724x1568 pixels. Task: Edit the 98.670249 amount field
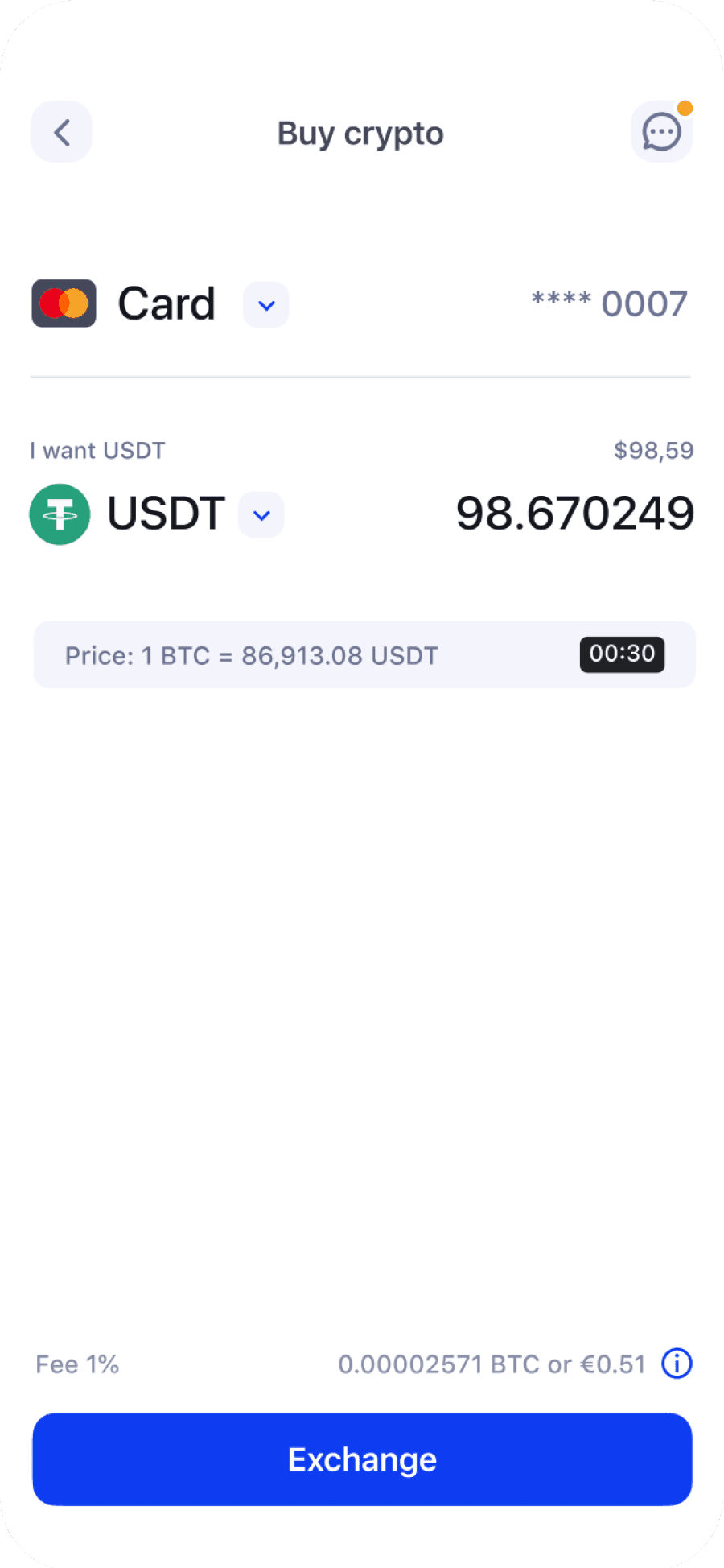pos(574,514)
